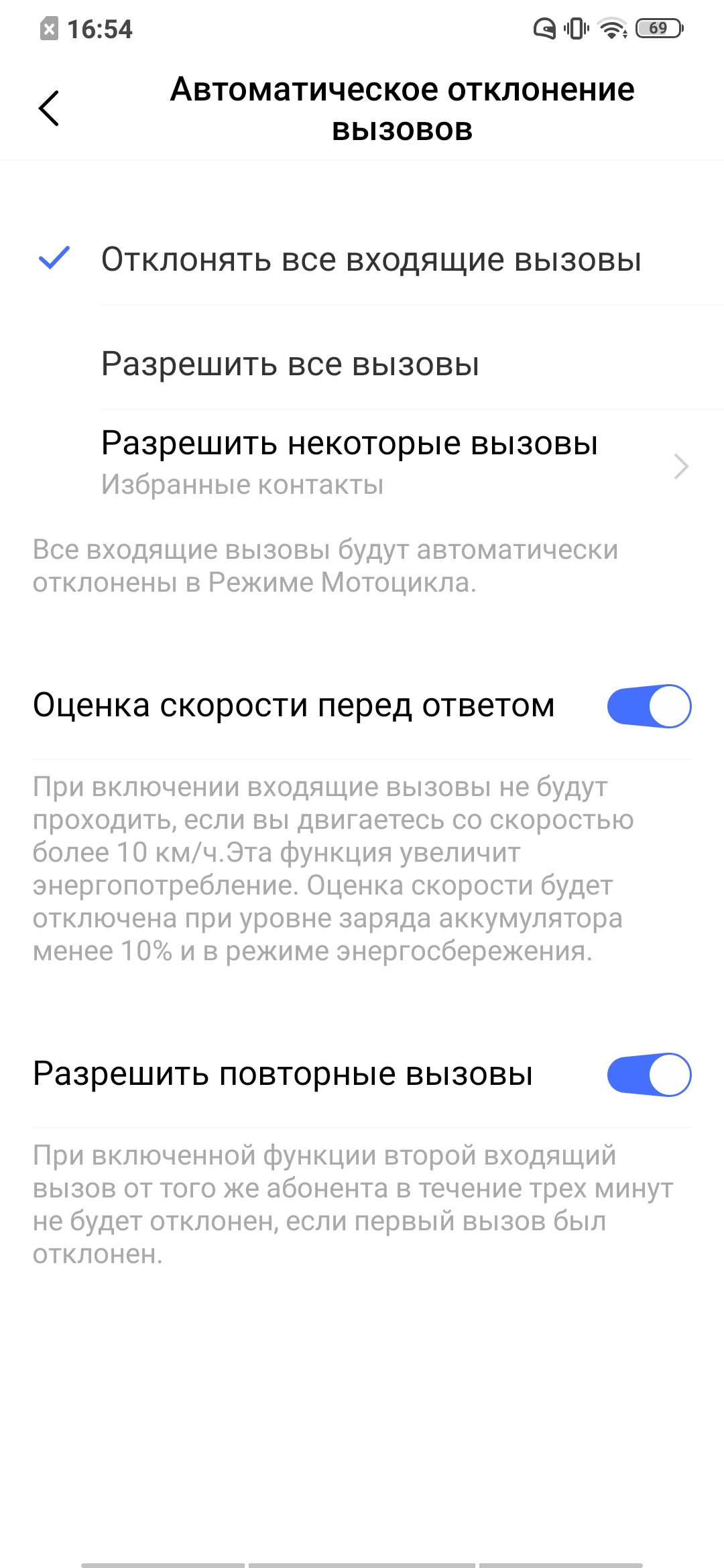Select Отклонять все входящие вызовы option
The height and width of the screenshot is (1568, 724).
(371, 259)
